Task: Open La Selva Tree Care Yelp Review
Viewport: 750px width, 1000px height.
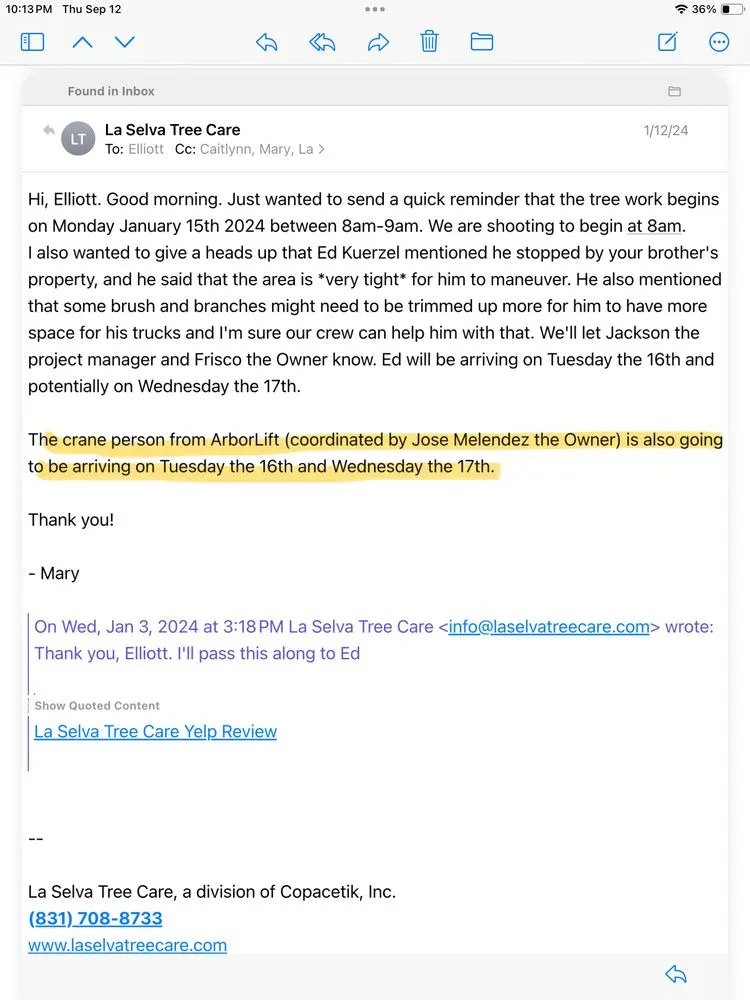Action: click(155, 732)
